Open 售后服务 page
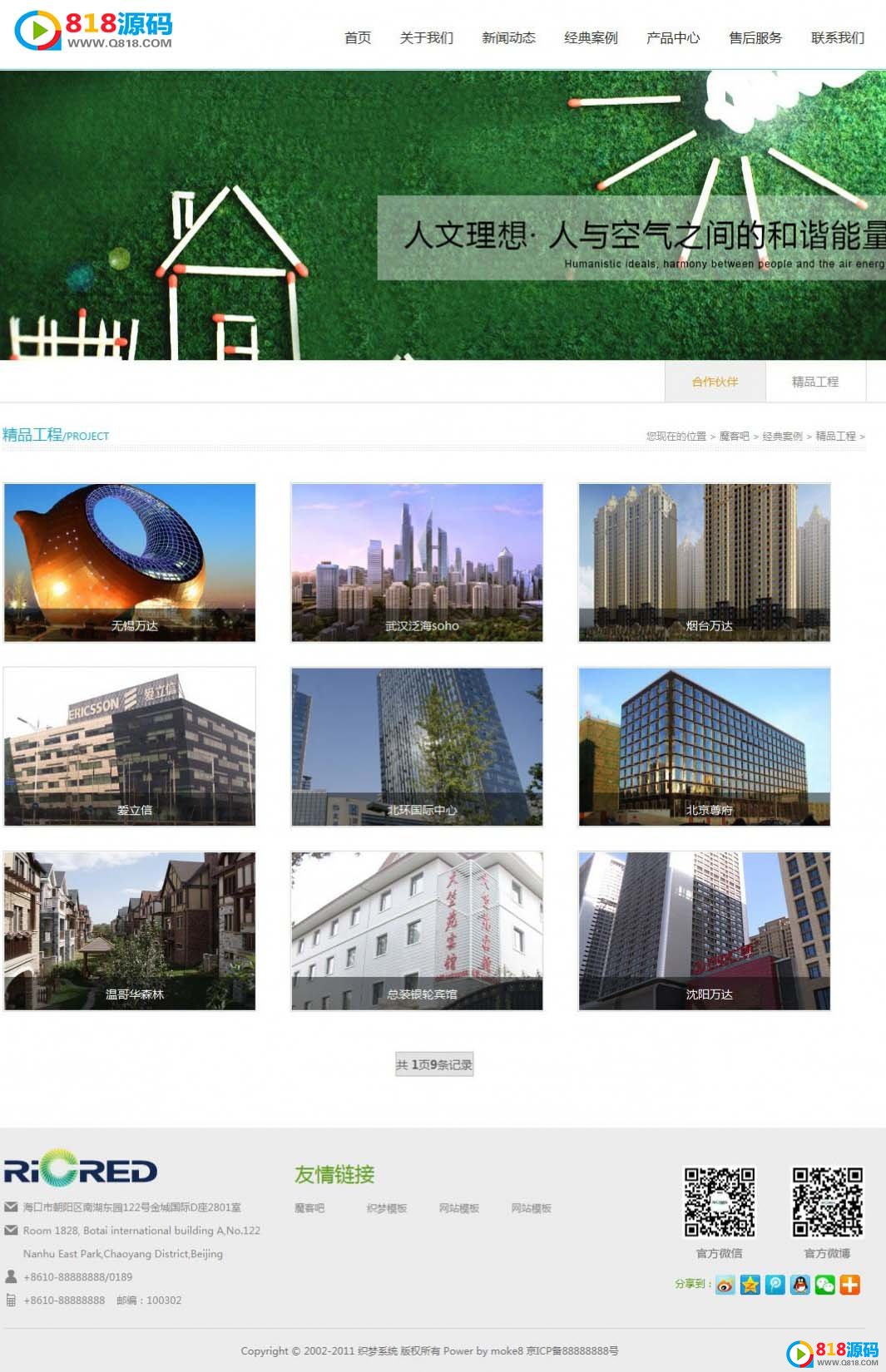 click(755, 37)
